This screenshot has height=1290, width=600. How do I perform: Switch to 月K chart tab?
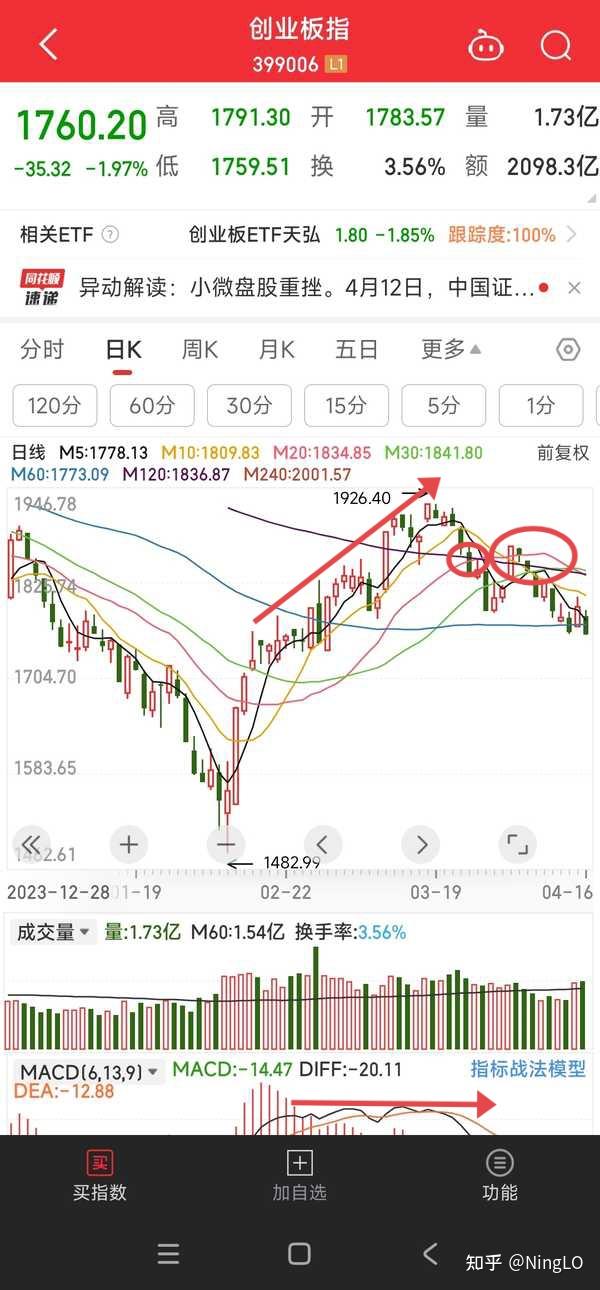[x=277, y=349]
